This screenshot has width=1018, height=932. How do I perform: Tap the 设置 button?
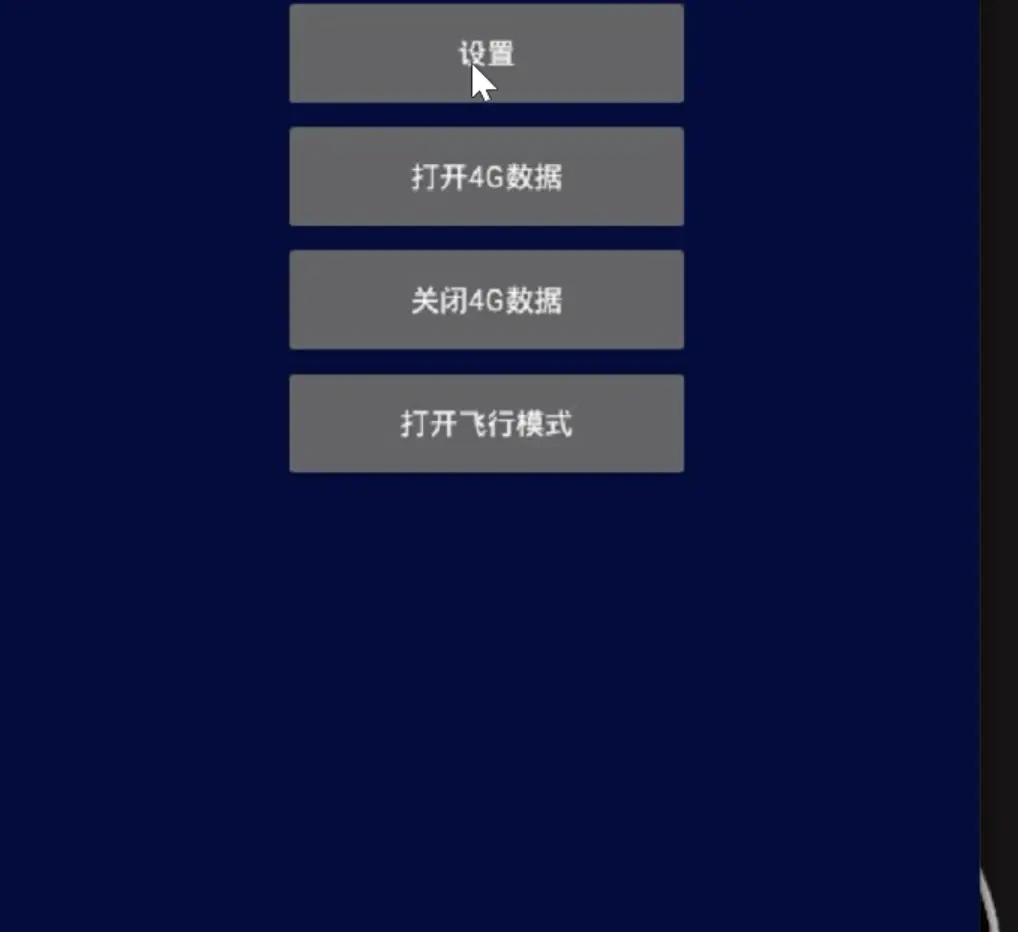(486, 53)
